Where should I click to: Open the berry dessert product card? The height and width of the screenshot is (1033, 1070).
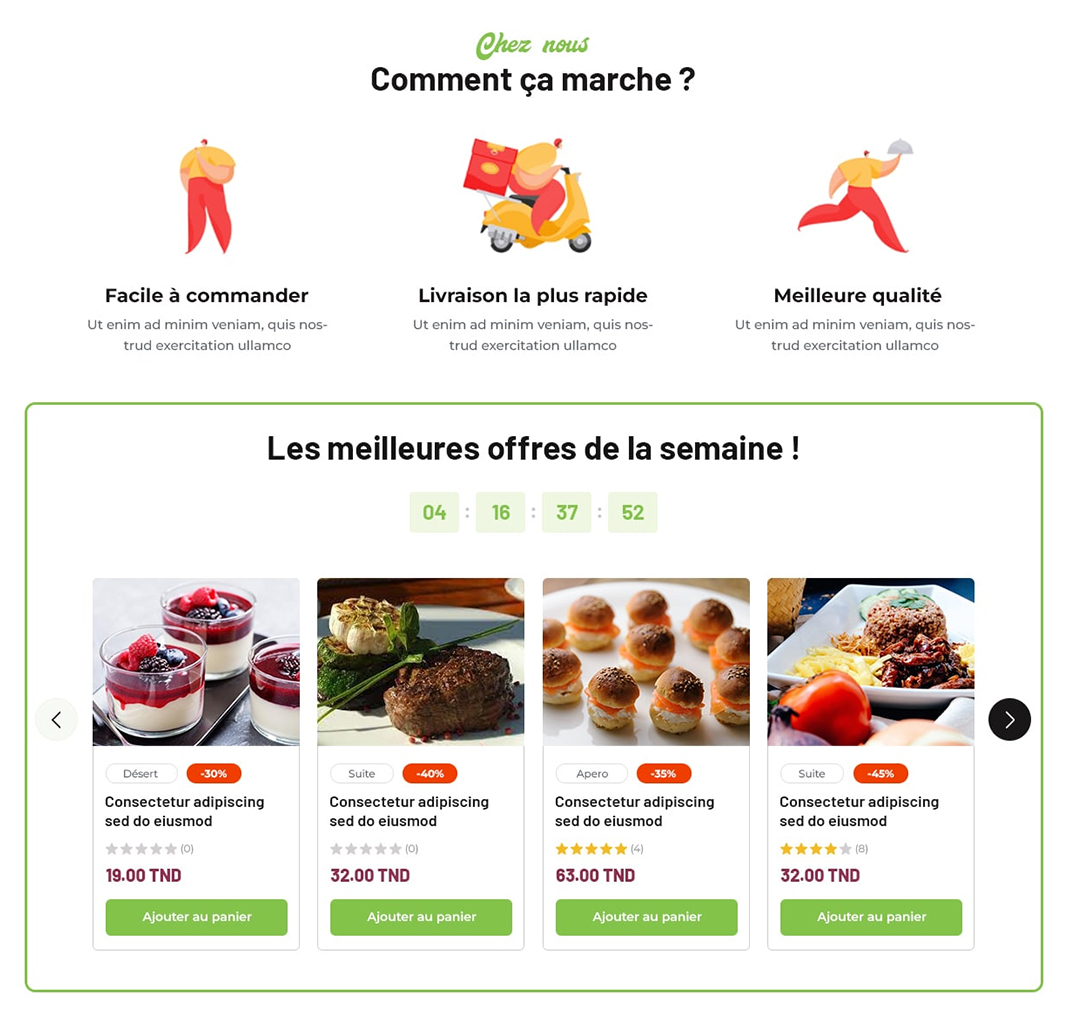click(196, 661)
